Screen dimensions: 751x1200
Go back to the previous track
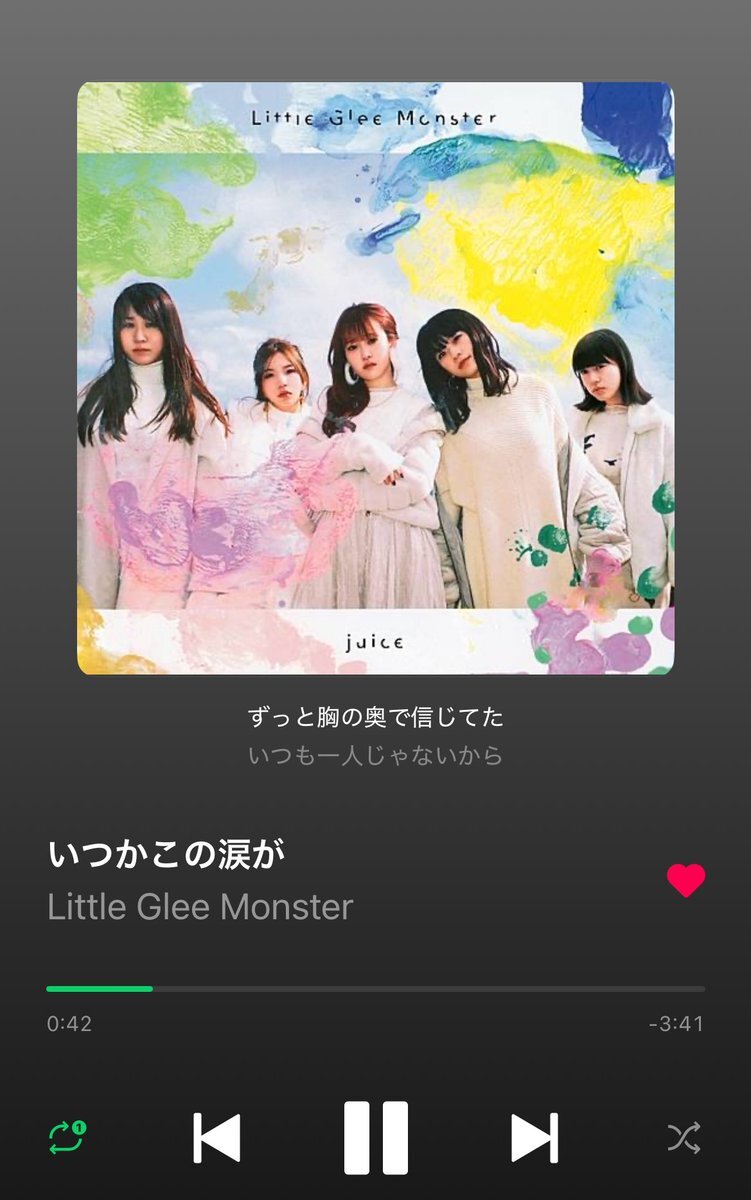tap(217, 1137)
